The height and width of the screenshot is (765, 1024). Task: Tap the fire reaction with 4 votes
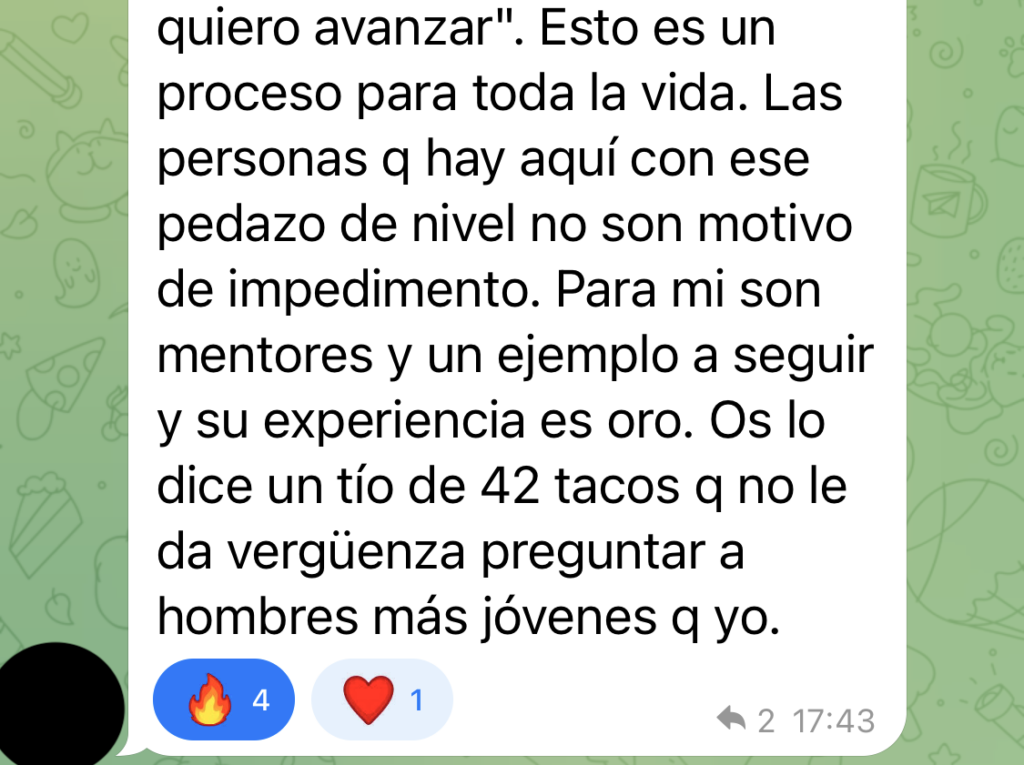(223, 700)
